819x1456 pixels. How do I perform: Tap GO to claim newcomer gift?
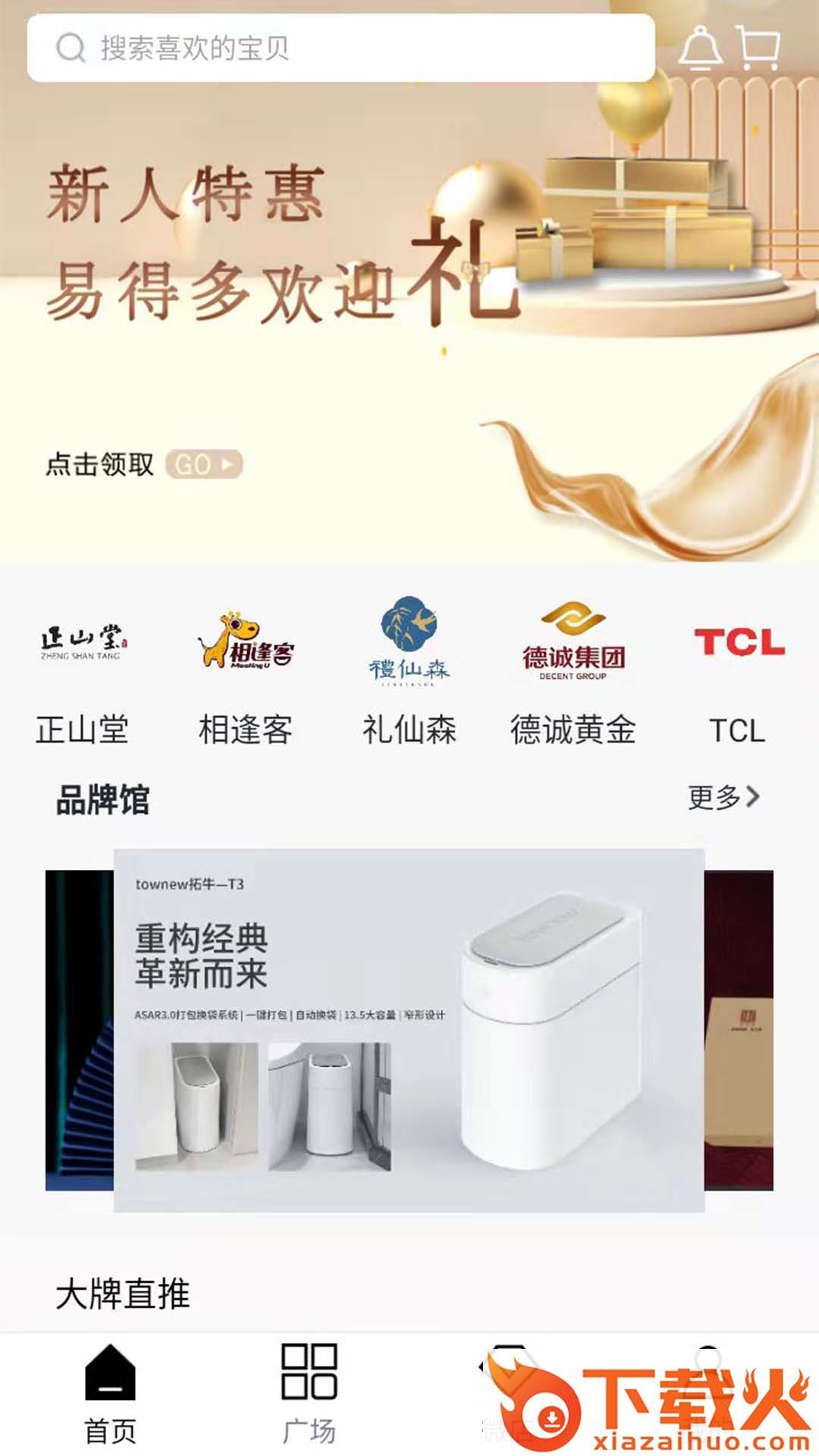pyautogui.click(x=203, y=464)
